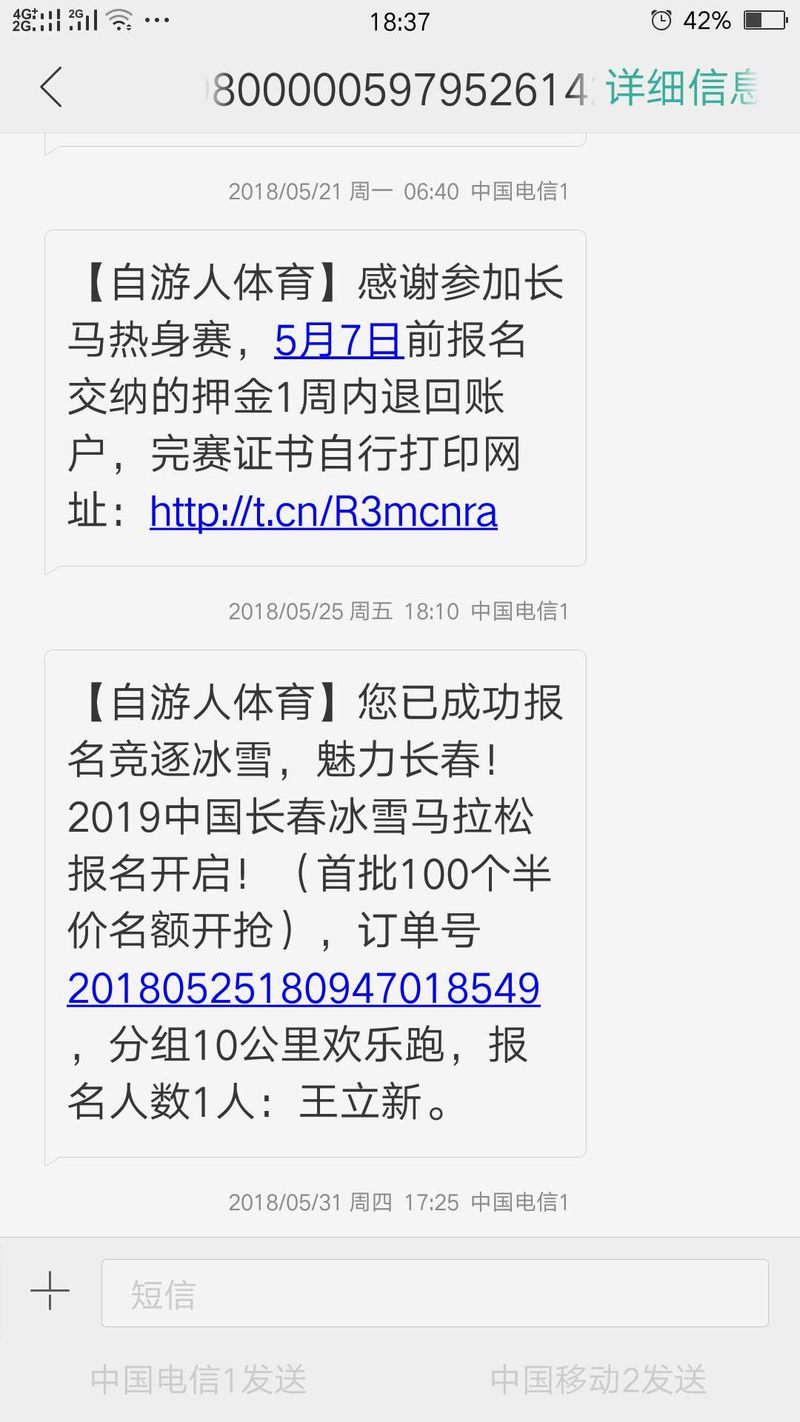Send via 中国移动2发送

click(598, 1380)
